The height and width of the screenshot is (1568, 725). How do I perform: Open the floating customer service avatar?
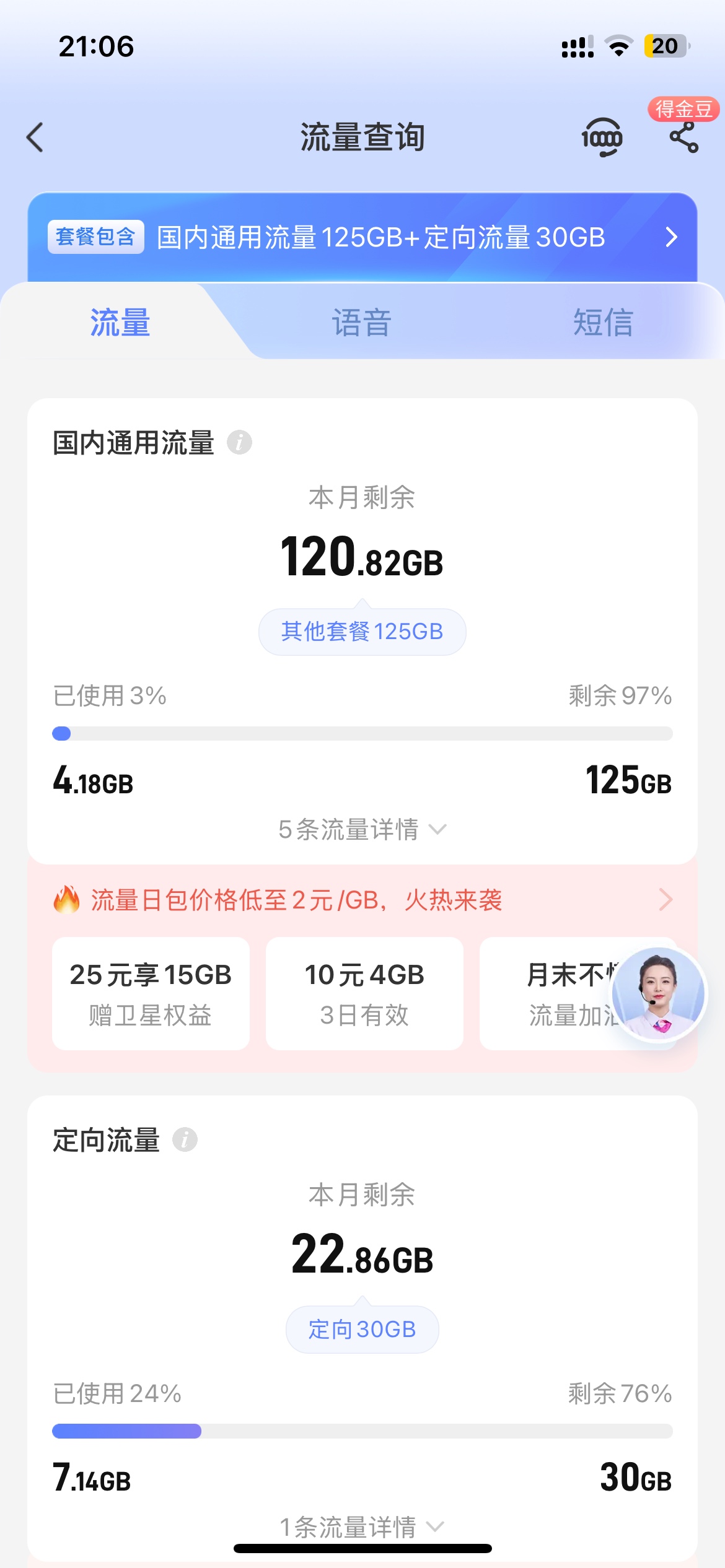coord(658,993)
